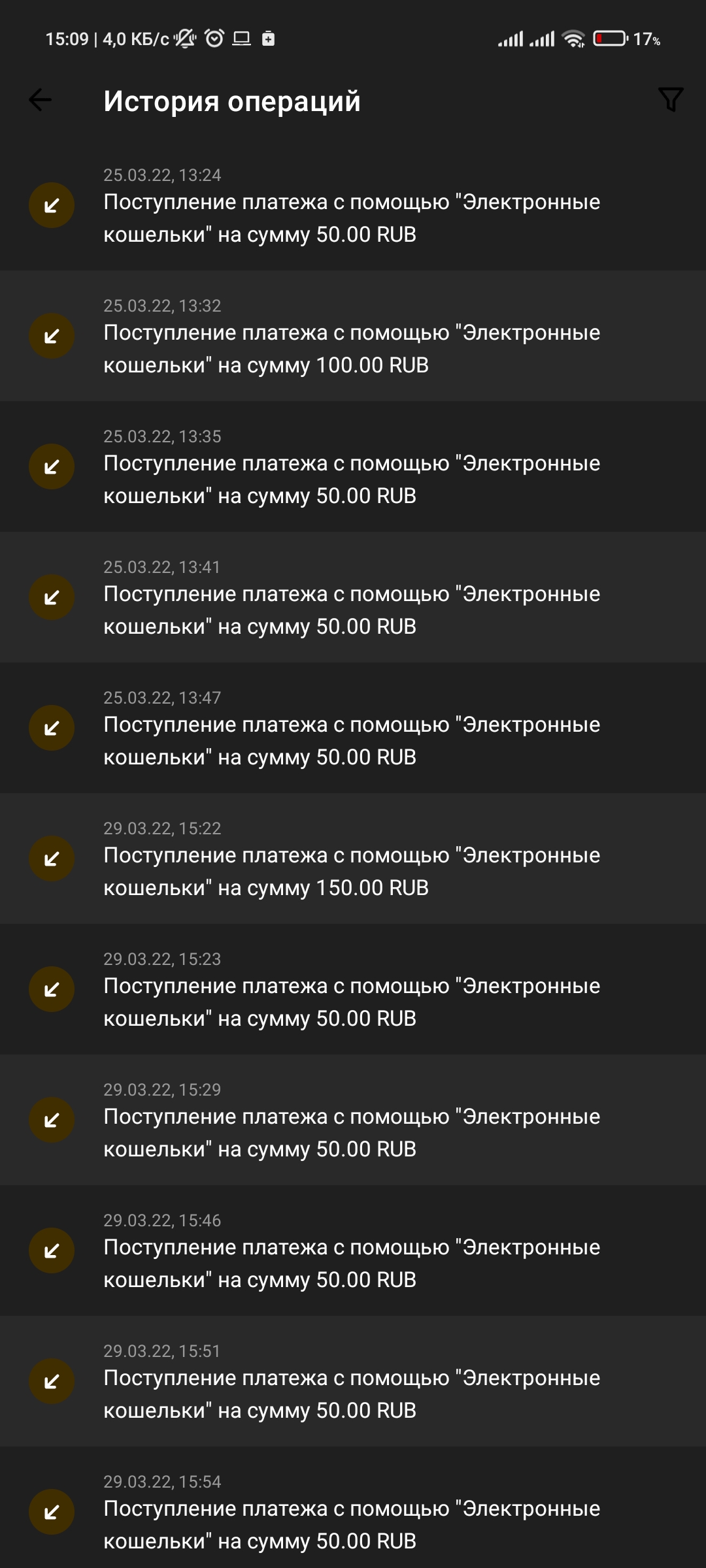The image size is (706, 1568).
Task: Open the operation dated 29.03.22, 15:46
Action: tap(353, 1250)
